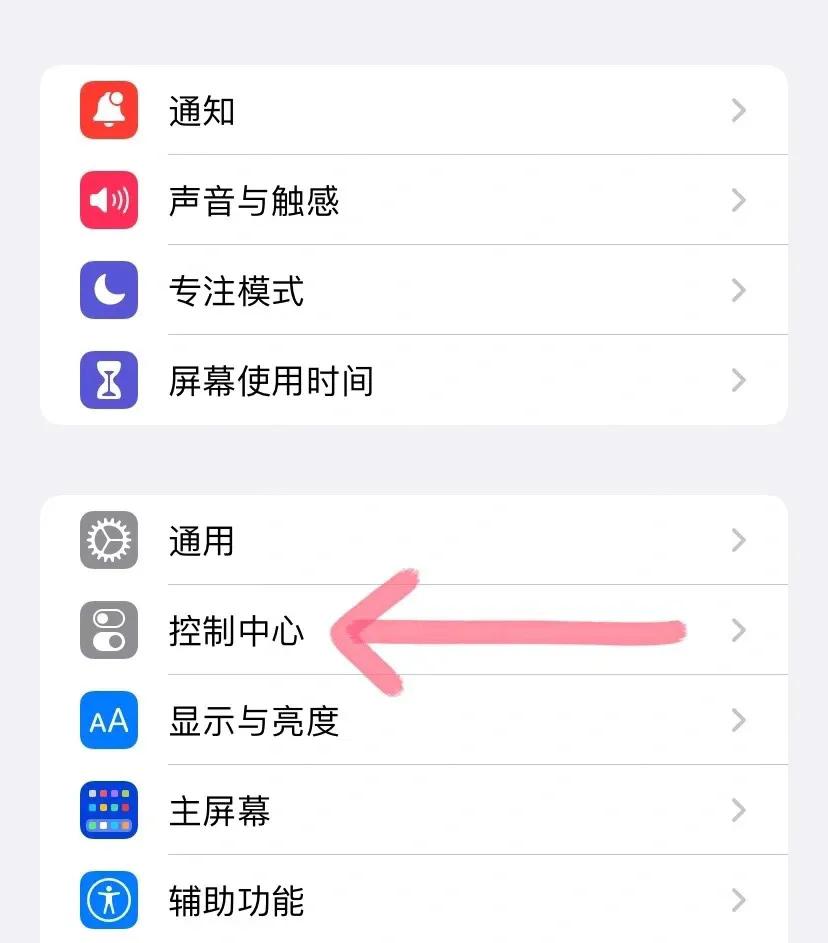Expand the Screen Time row chevron

[x=738, y=380]
